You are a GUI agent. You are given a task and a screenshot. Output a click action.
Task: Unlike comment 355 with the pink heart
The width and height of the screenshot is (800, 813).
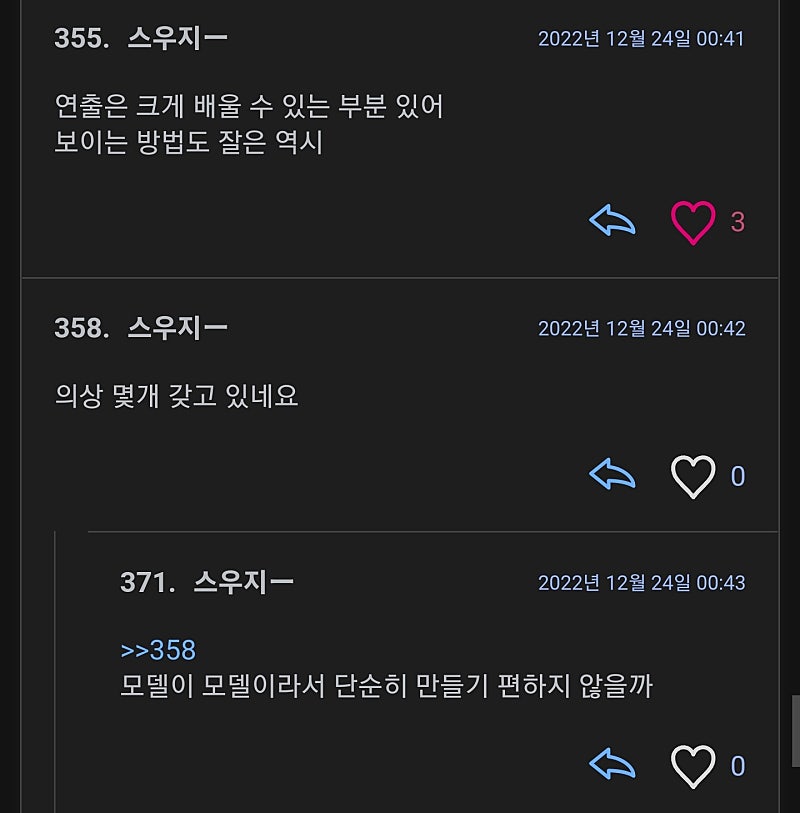click(693, 222)
